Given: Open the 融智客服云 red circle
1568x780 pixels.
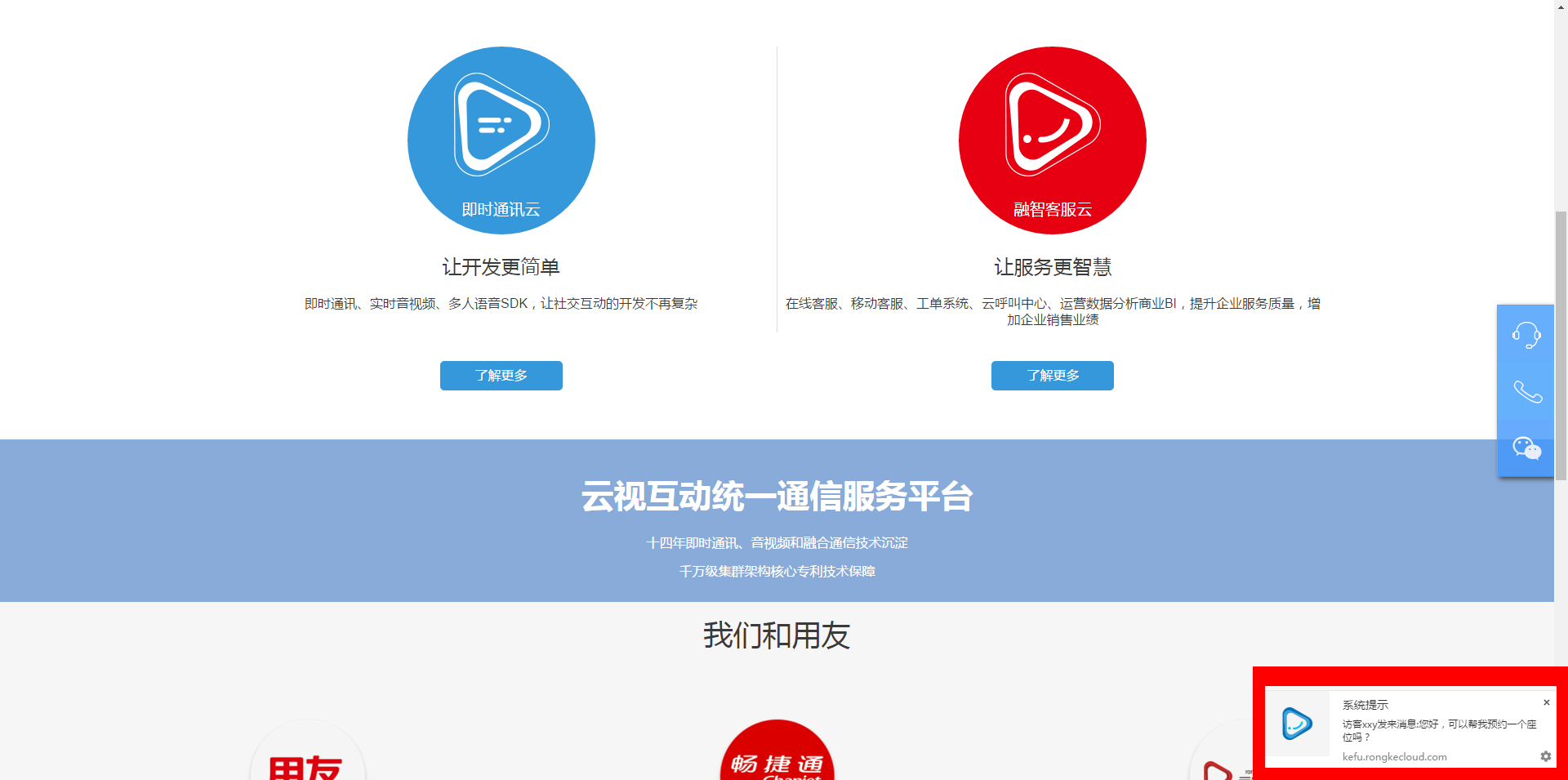Looking at the screenshot, I should click(1052, 140).
